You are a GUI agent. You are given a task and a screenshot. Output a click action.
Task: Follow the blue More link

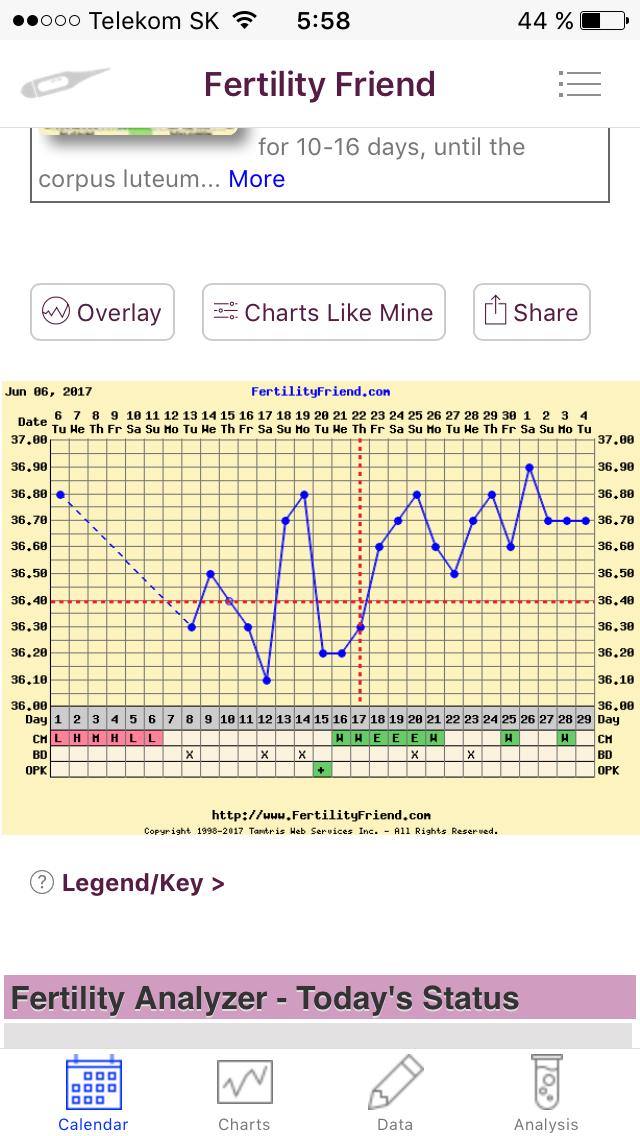tap(256, 179)
